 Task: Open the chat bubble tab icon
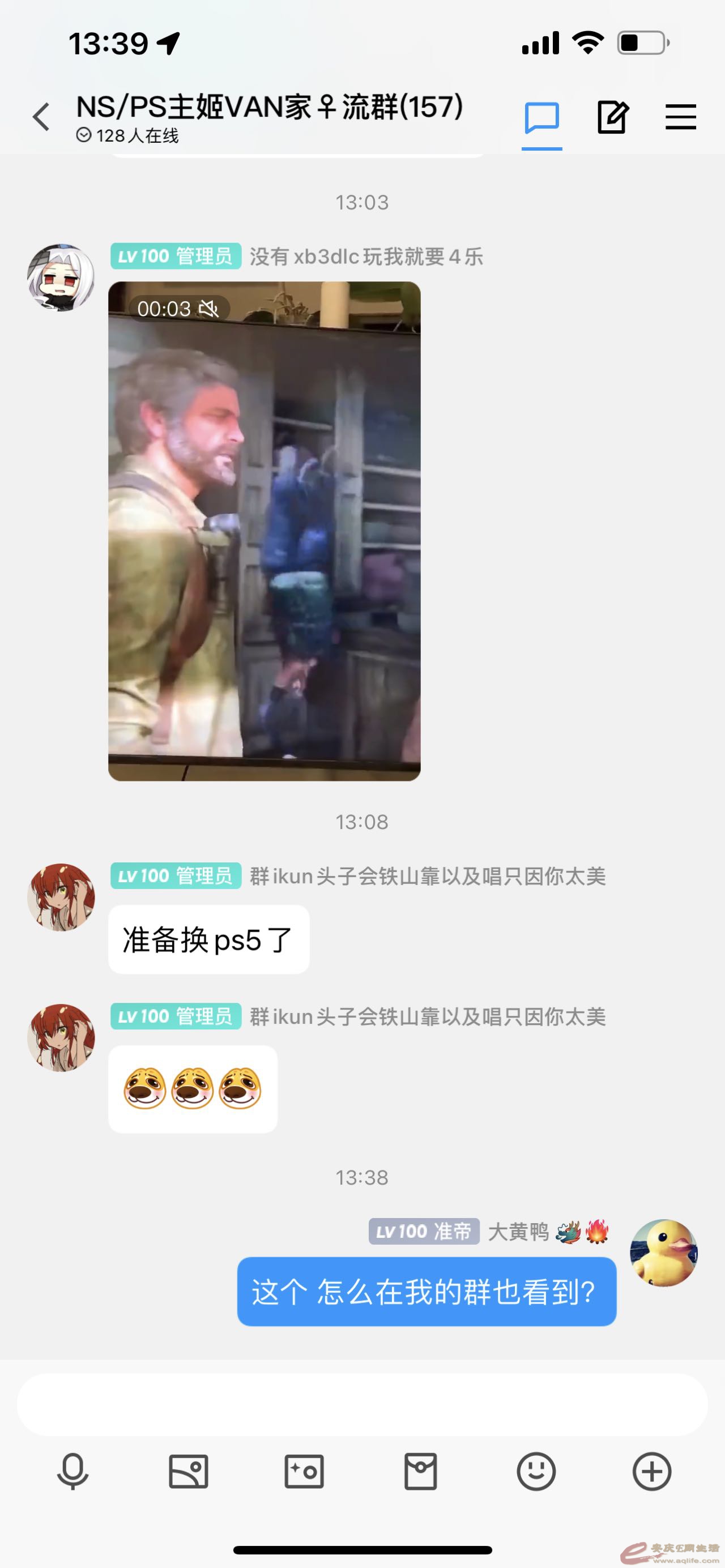pos(541,117)
